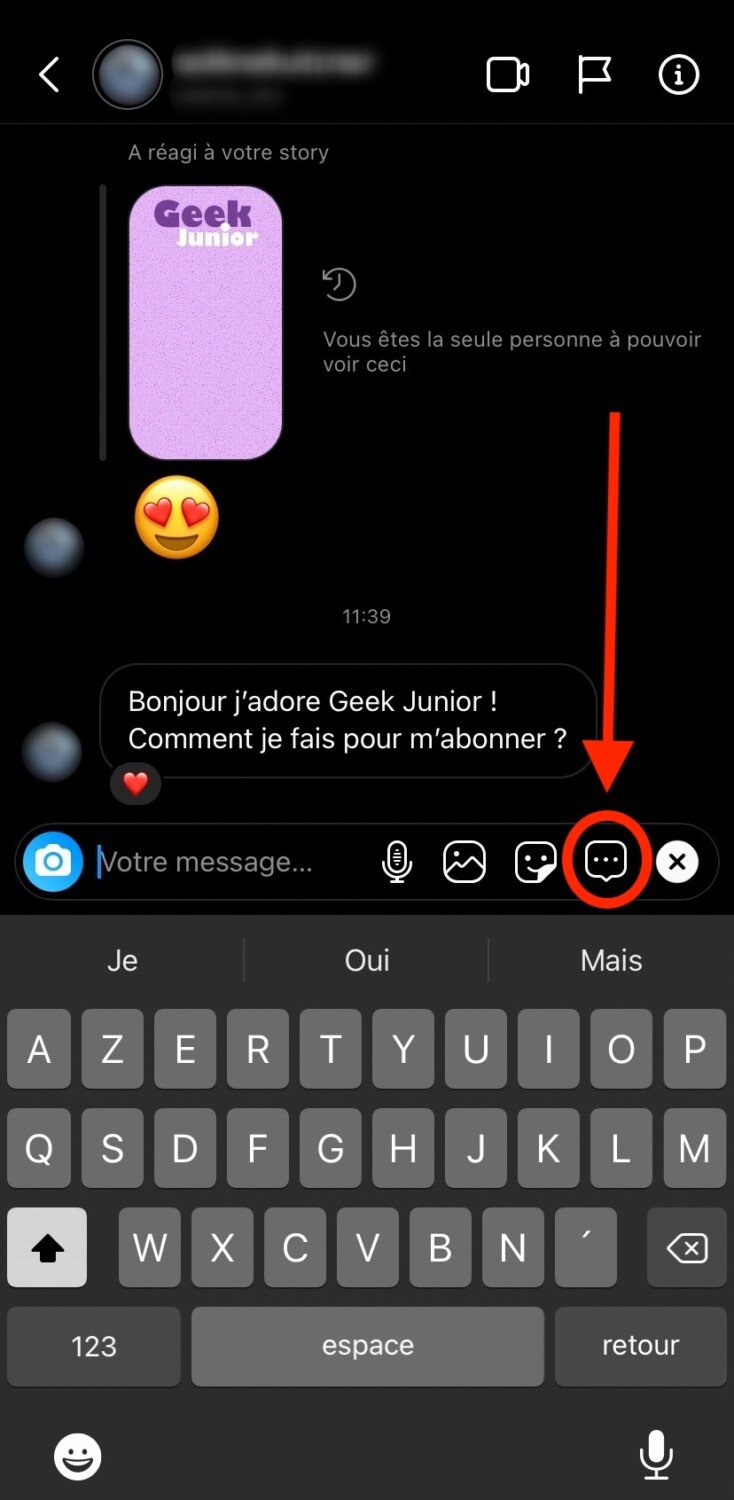The height and width of the screenshot is (1500, 734).
Task: Record a voice message with microphone icon
Action: 397,861
